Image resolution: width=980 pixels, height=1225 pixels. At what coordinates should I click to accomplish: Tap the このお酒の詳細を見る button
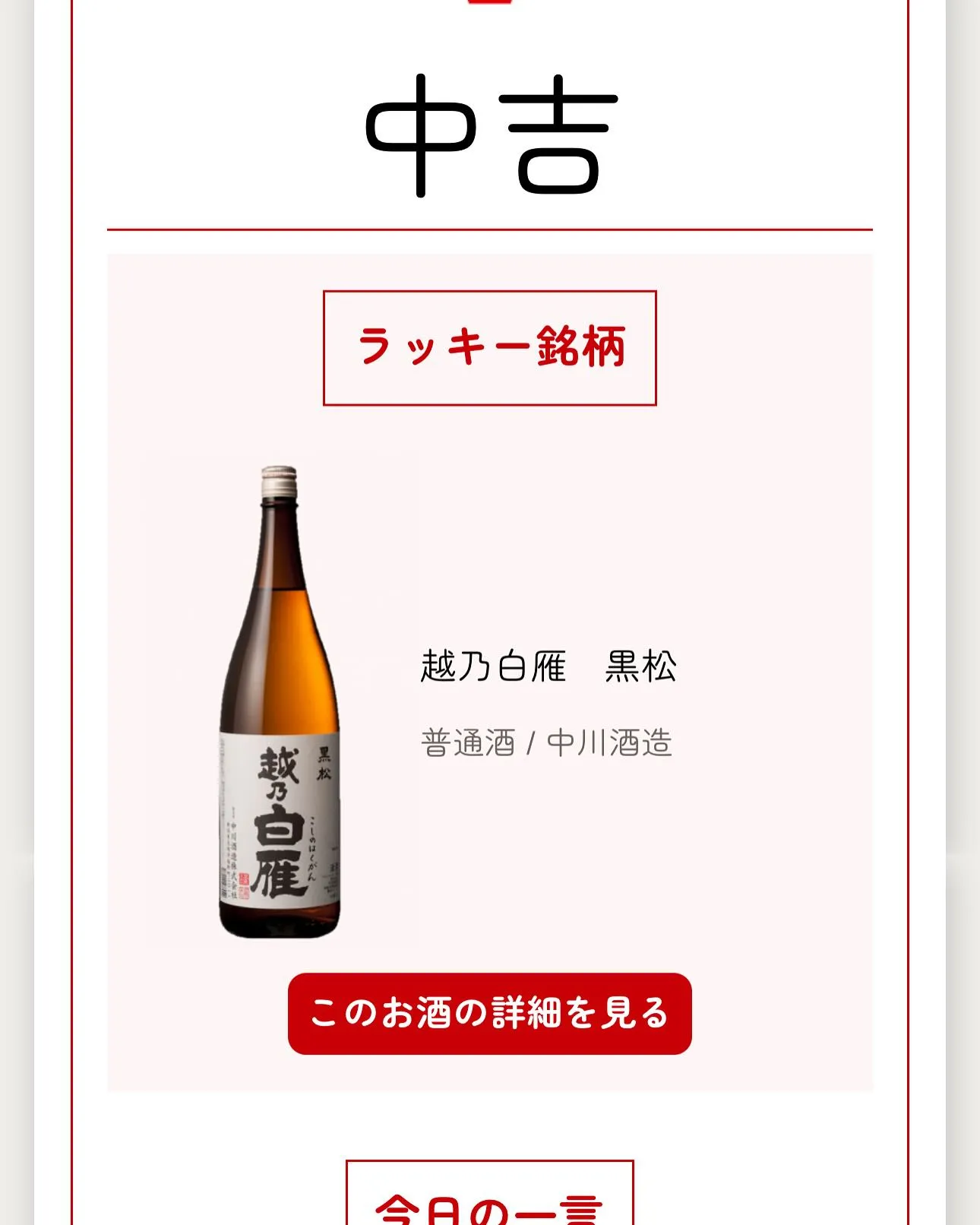(489, 1013)
